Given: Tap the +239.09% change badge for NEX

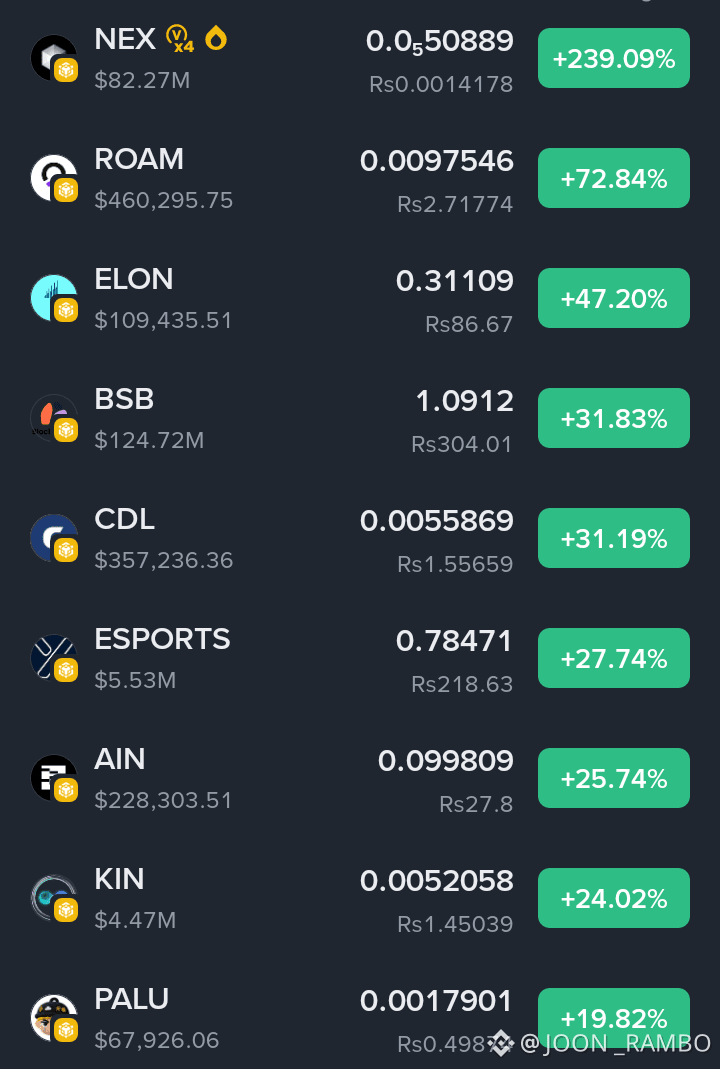Looking at the screenshot, I should (614, 58).
